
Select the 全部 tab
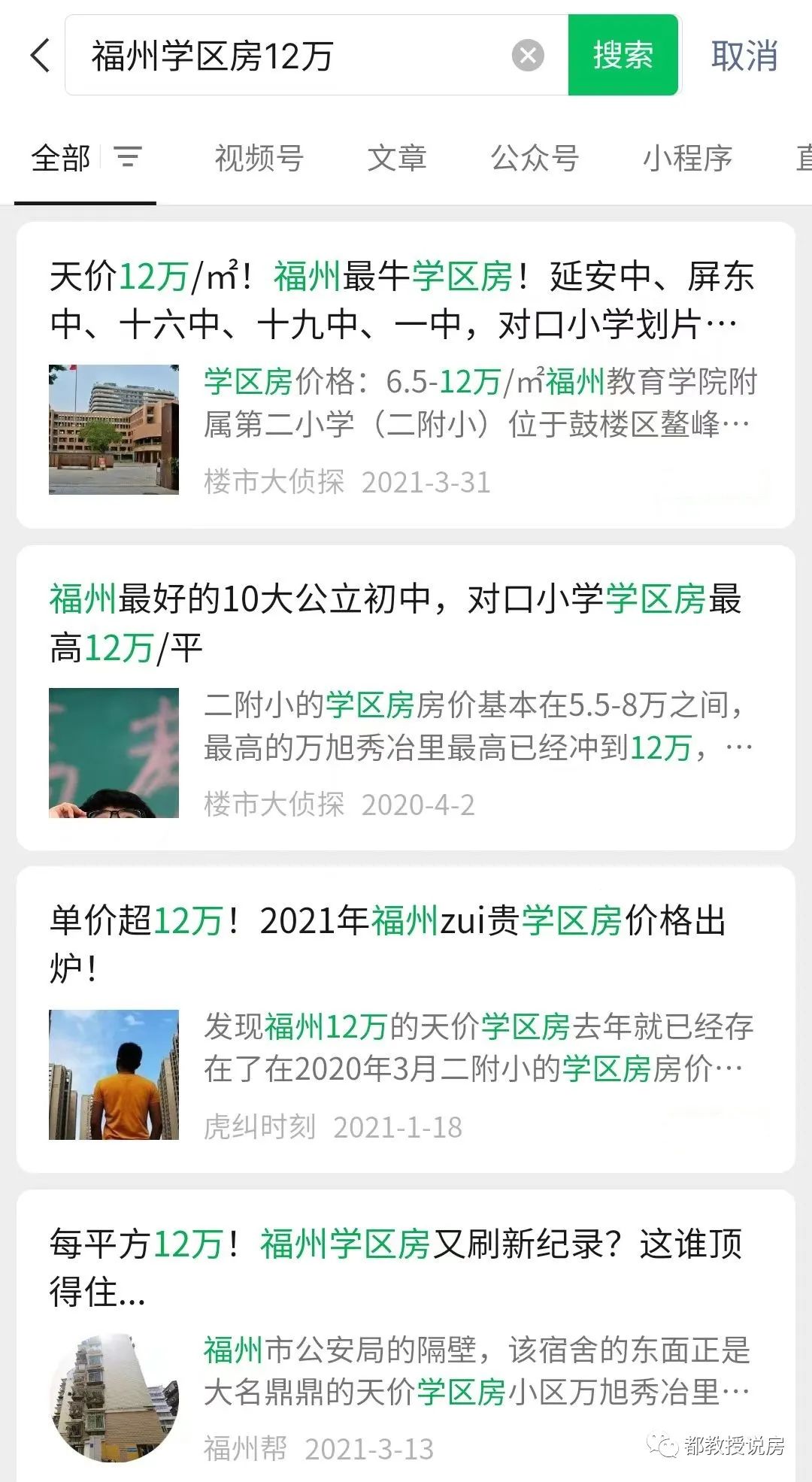click(x=60, y=159)
